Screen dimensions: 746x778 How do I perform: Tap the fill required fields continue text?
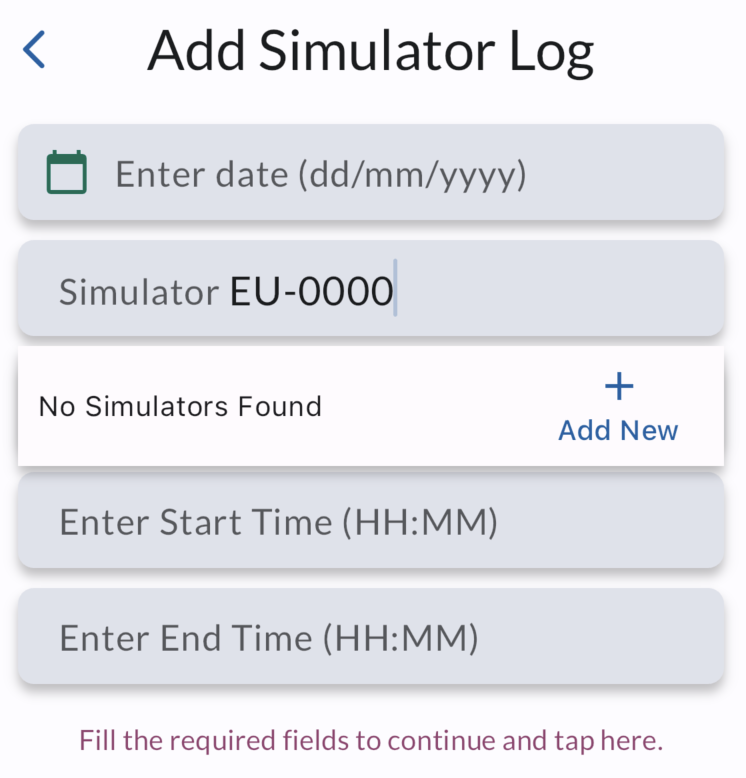click(371, 741)
